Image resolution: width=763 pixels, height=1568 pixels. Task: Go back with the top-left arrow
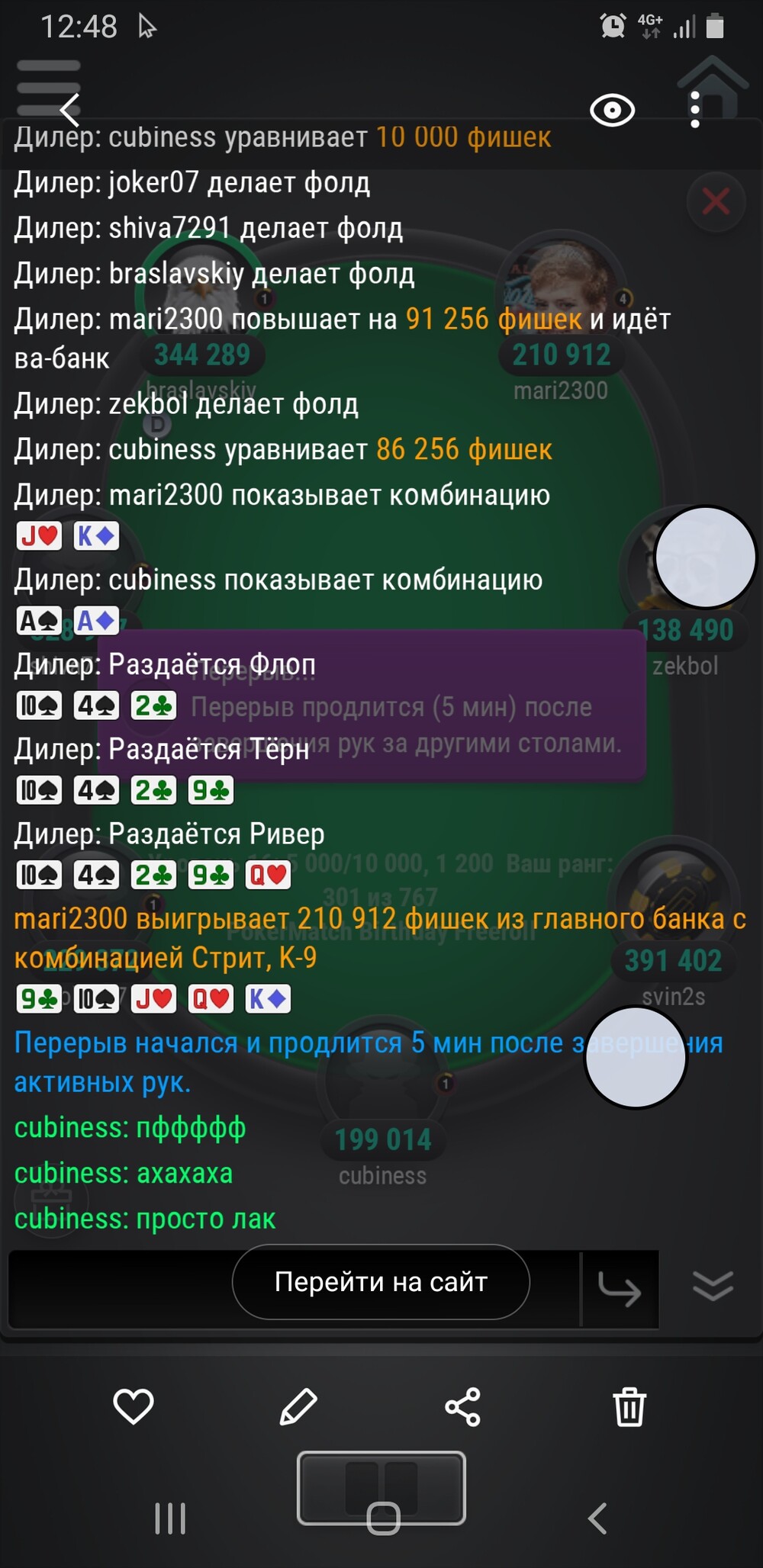[70, 111]
